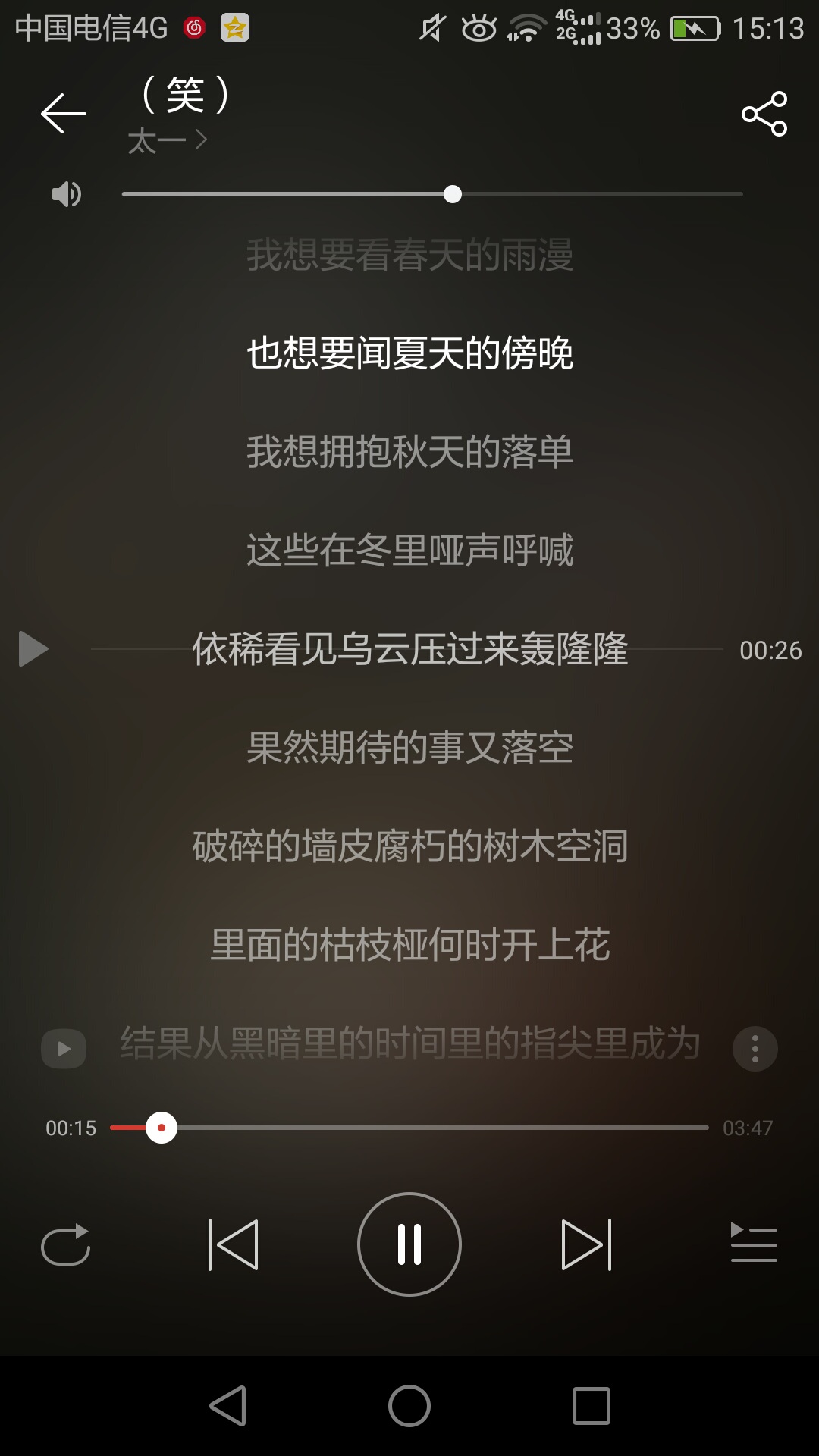Pause the current song
Viewport: 819px width, 1456px height.
[409, 1244]
